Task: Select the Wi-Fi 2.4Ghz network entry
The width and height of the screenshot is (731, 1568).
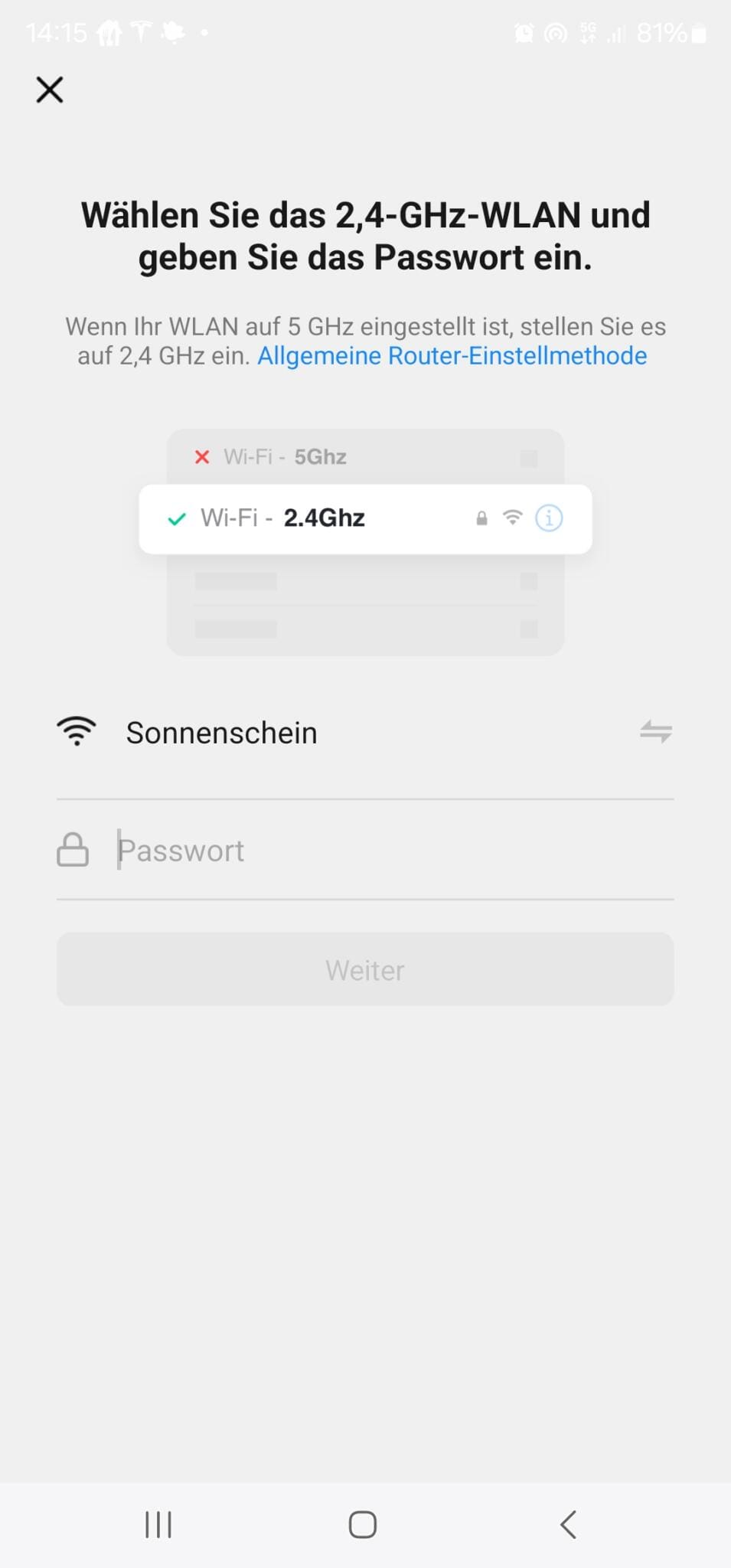Action: [x=321, y=518]
